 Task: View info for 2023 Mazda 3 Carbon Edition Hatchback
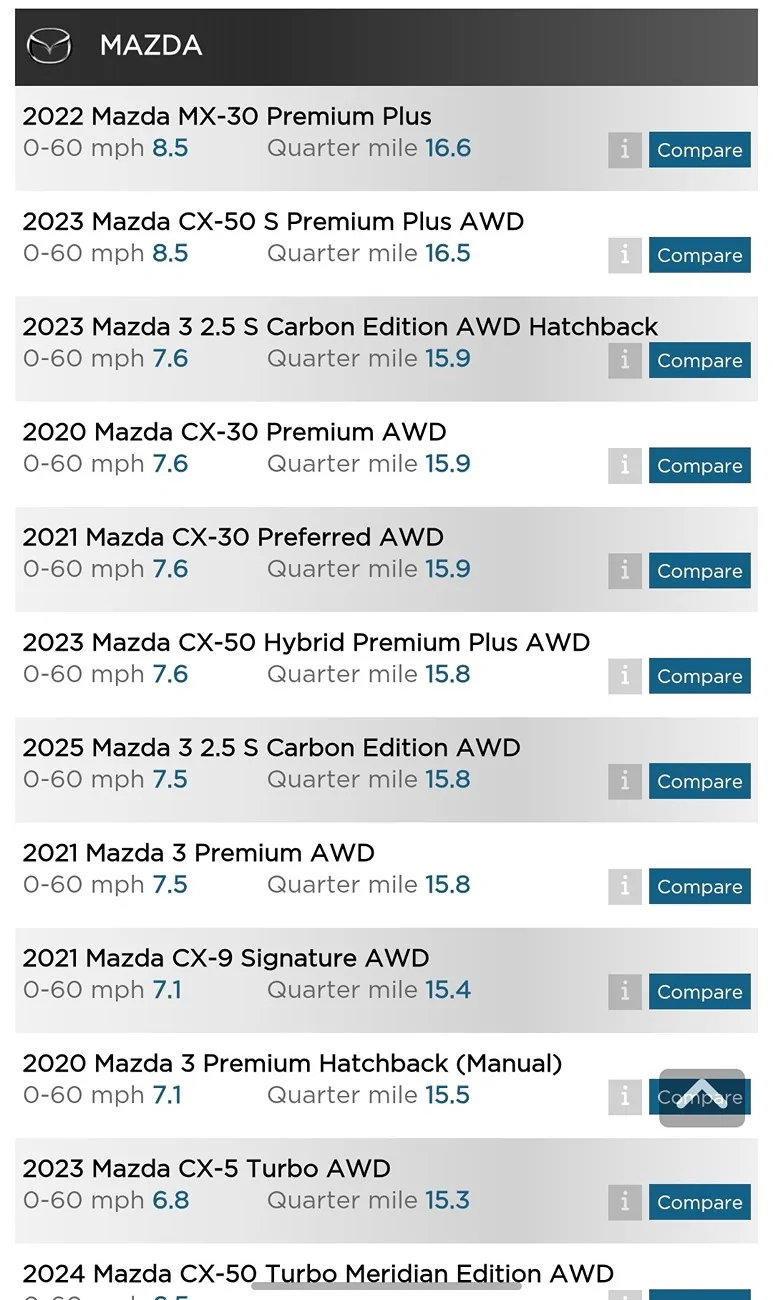coord(625,360)
